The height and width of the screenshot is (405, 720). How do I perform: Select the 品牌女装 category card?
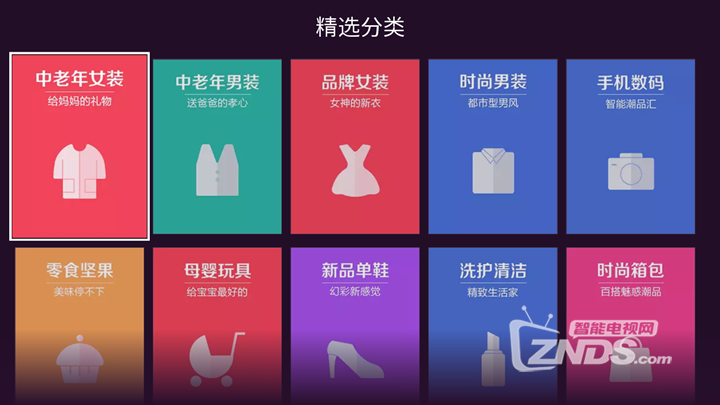(x=355, y=147)
